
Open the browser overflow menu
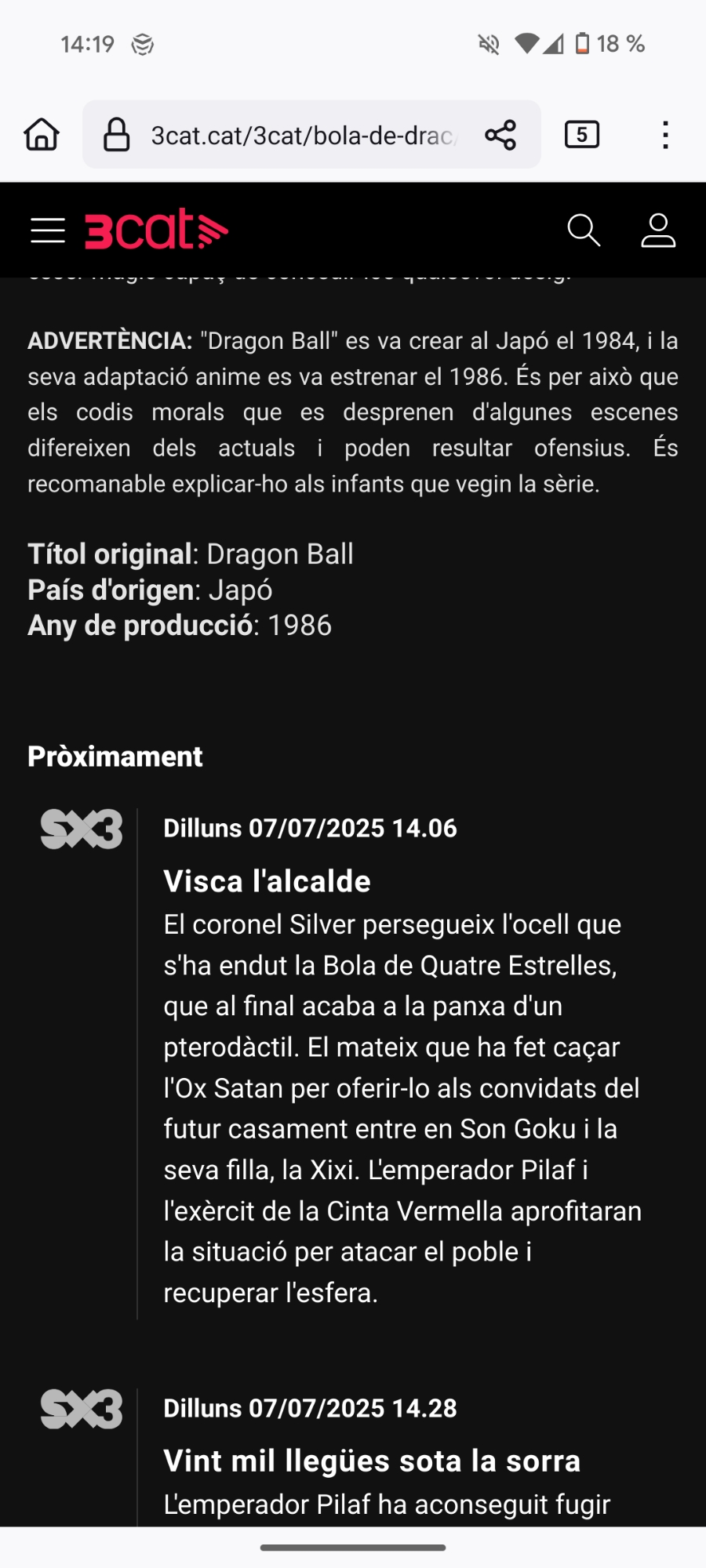tap(665, 135)
